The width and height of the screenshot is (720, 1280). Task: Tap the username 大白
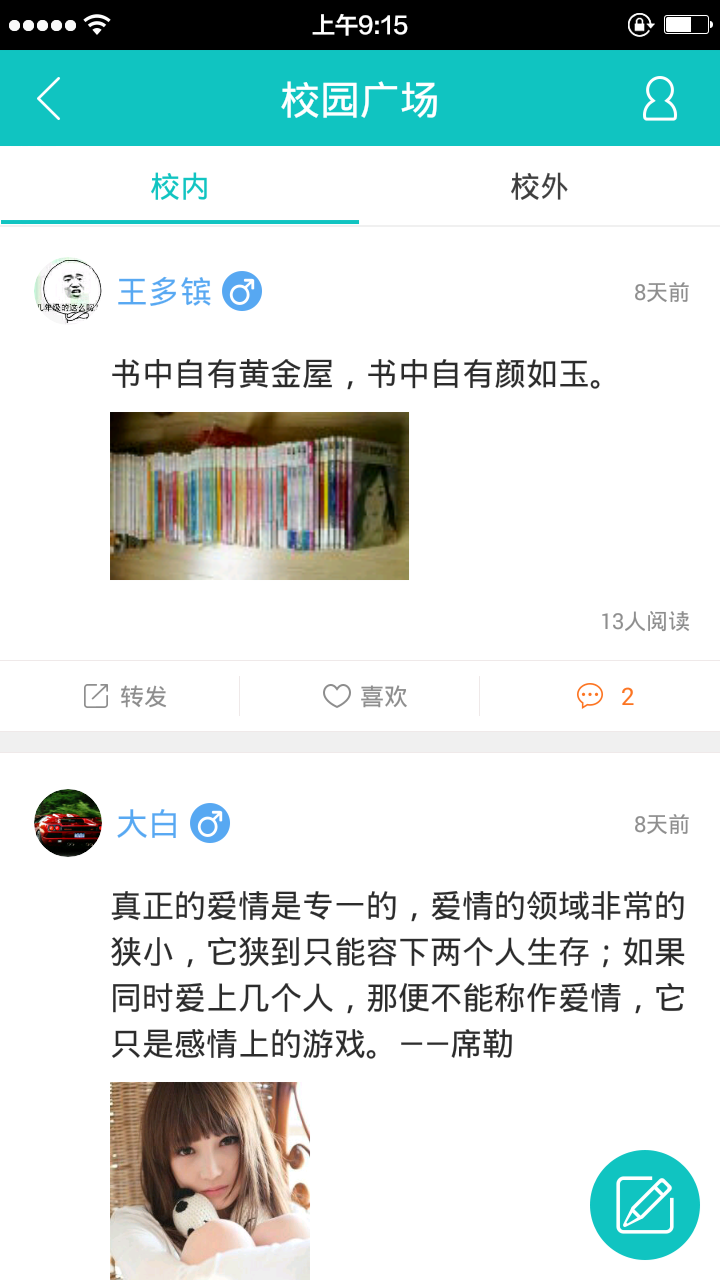[x=147, y=824]
